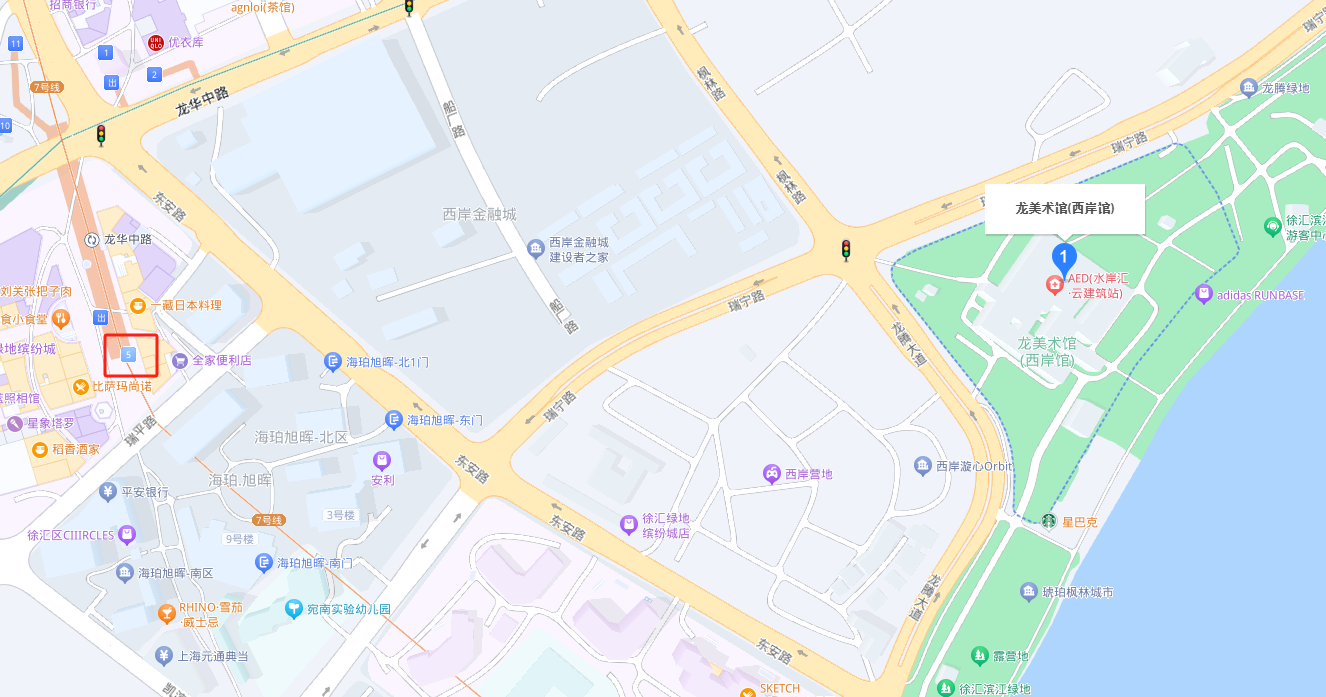The height and width of the screenshot is (697, 1326).
Task: Tap the blue marker numbered 1
Action: (1064, 255)
